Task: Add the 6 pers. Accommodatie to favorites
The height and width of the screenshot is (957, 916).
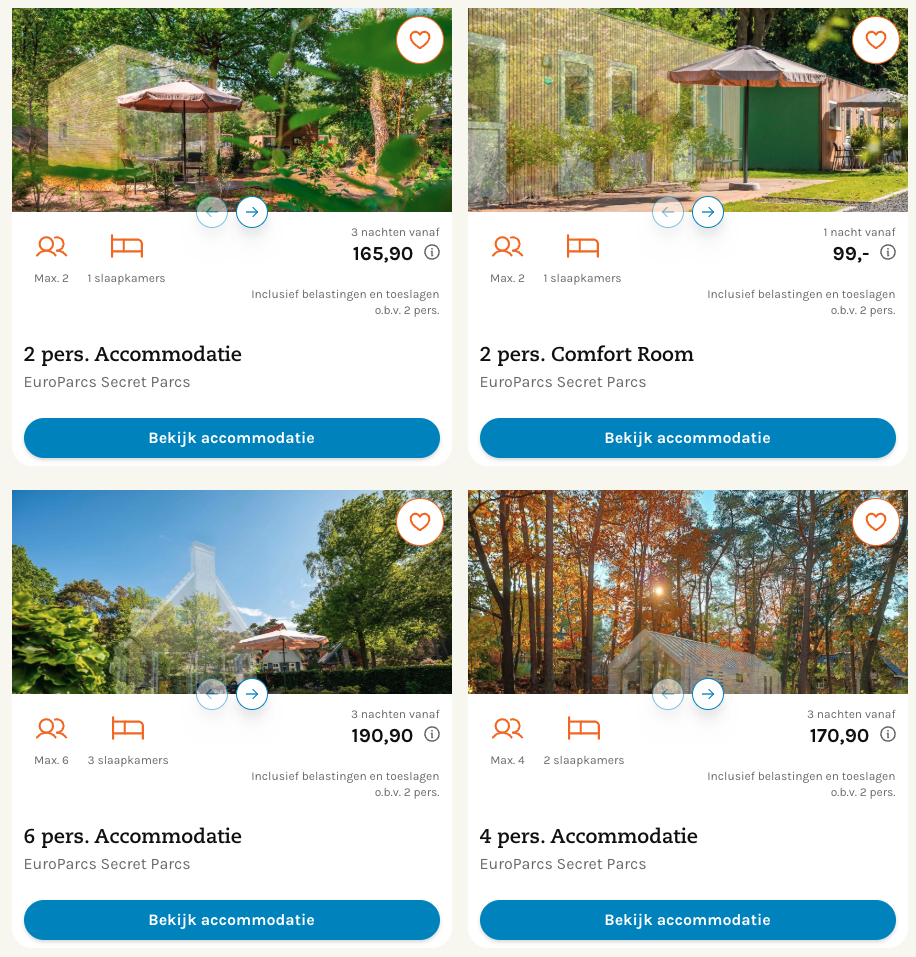Action: pyautogui.click(x=420, y=522)
